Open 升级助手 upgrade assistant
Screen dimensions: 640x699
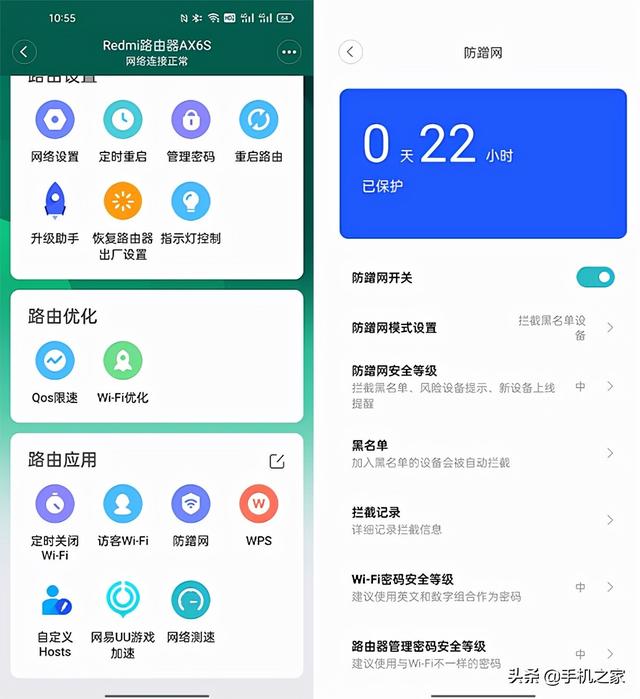(x=54, y=202)
